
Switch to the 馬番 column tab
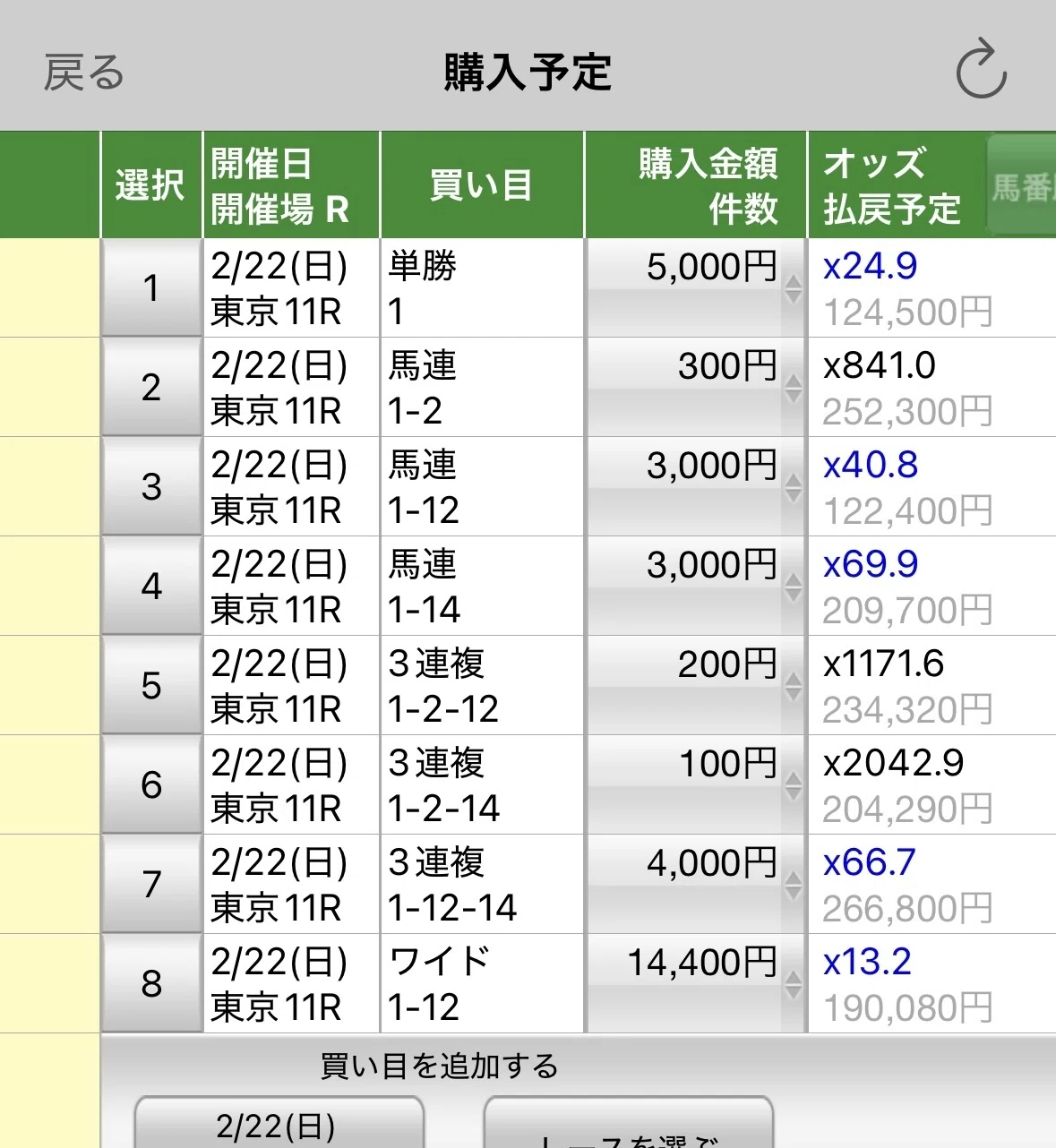tap(1022, 185)
